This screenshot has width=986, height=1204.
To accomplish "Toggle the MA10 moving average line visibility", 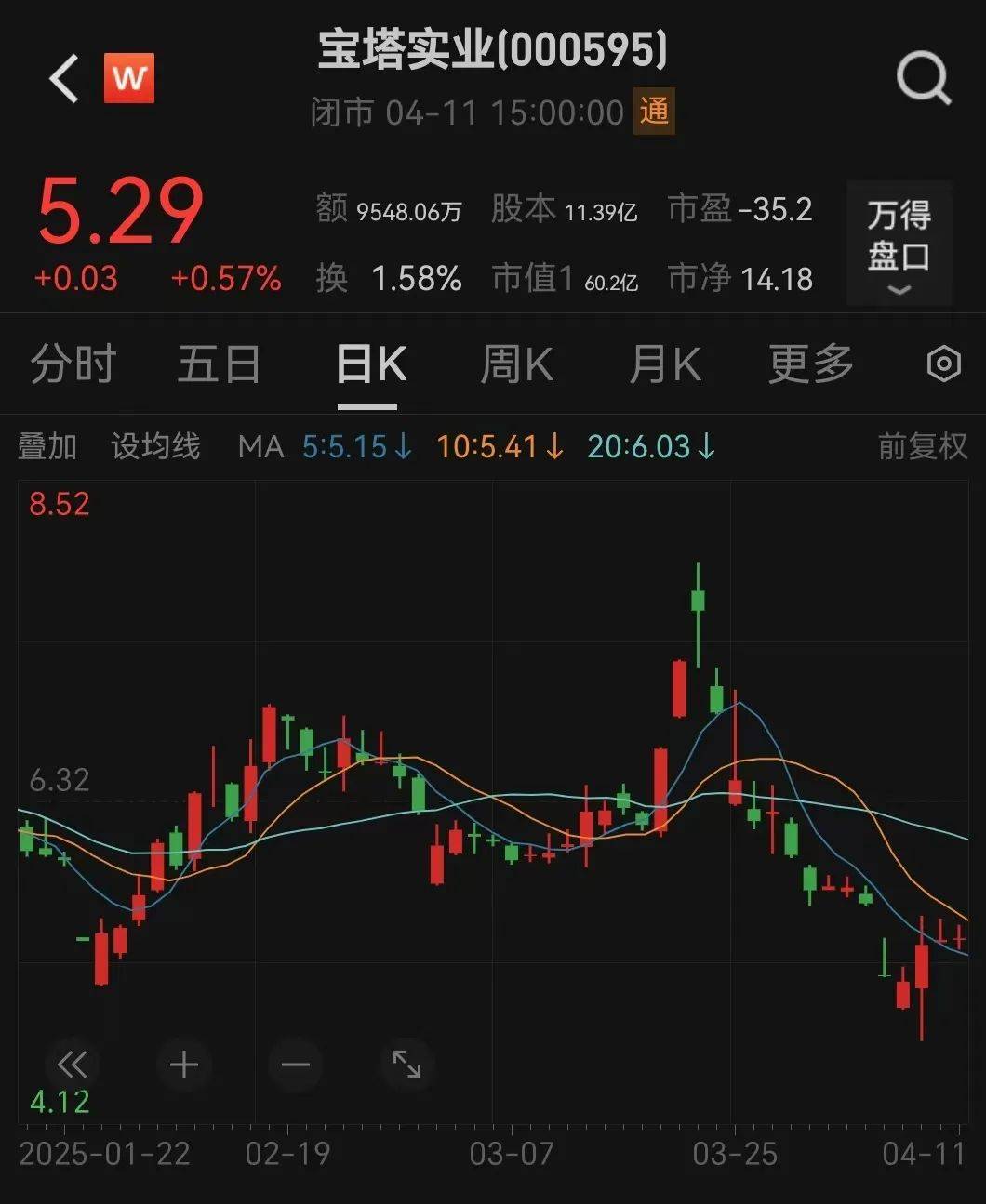I will click(500, 447).
